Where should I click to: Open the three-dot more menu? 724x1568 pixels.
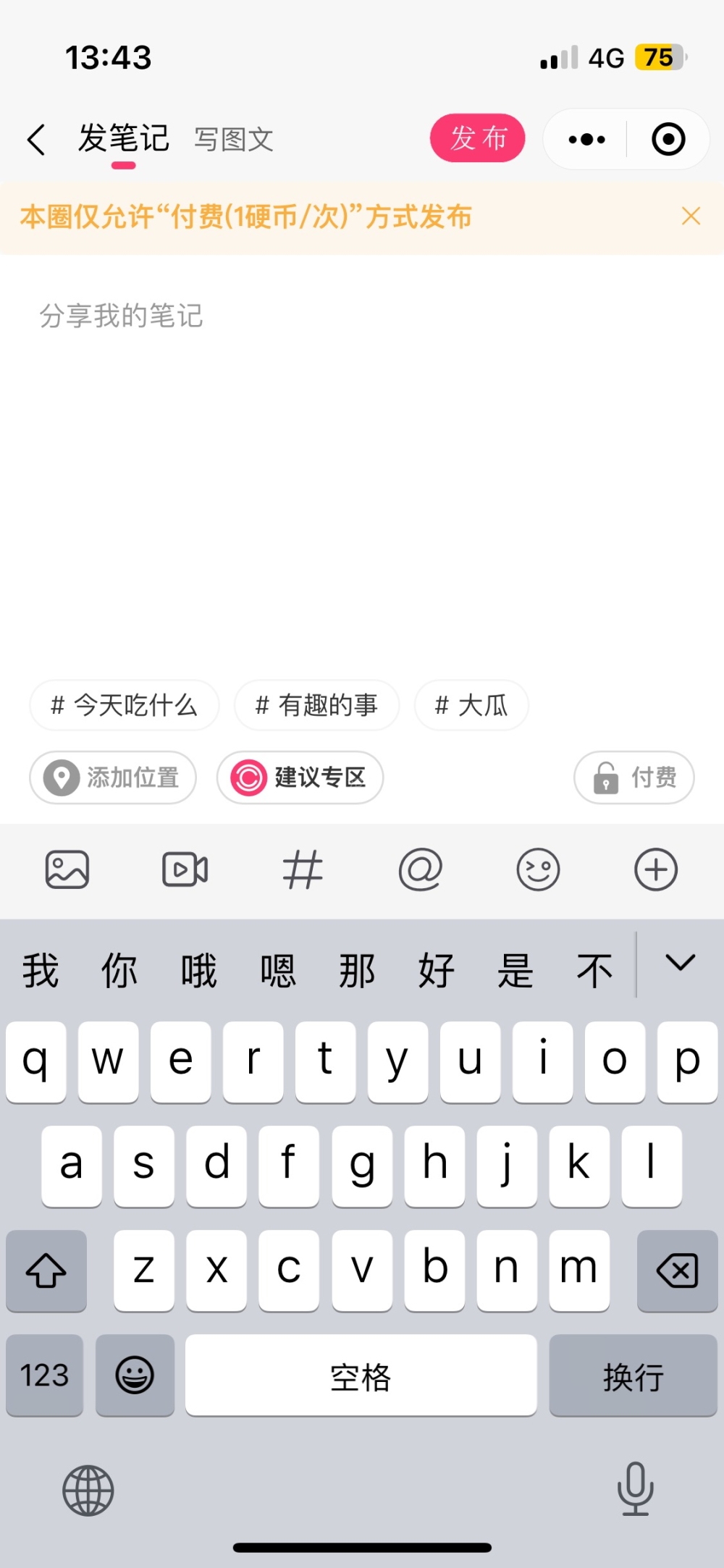click(x=586, y=140)
